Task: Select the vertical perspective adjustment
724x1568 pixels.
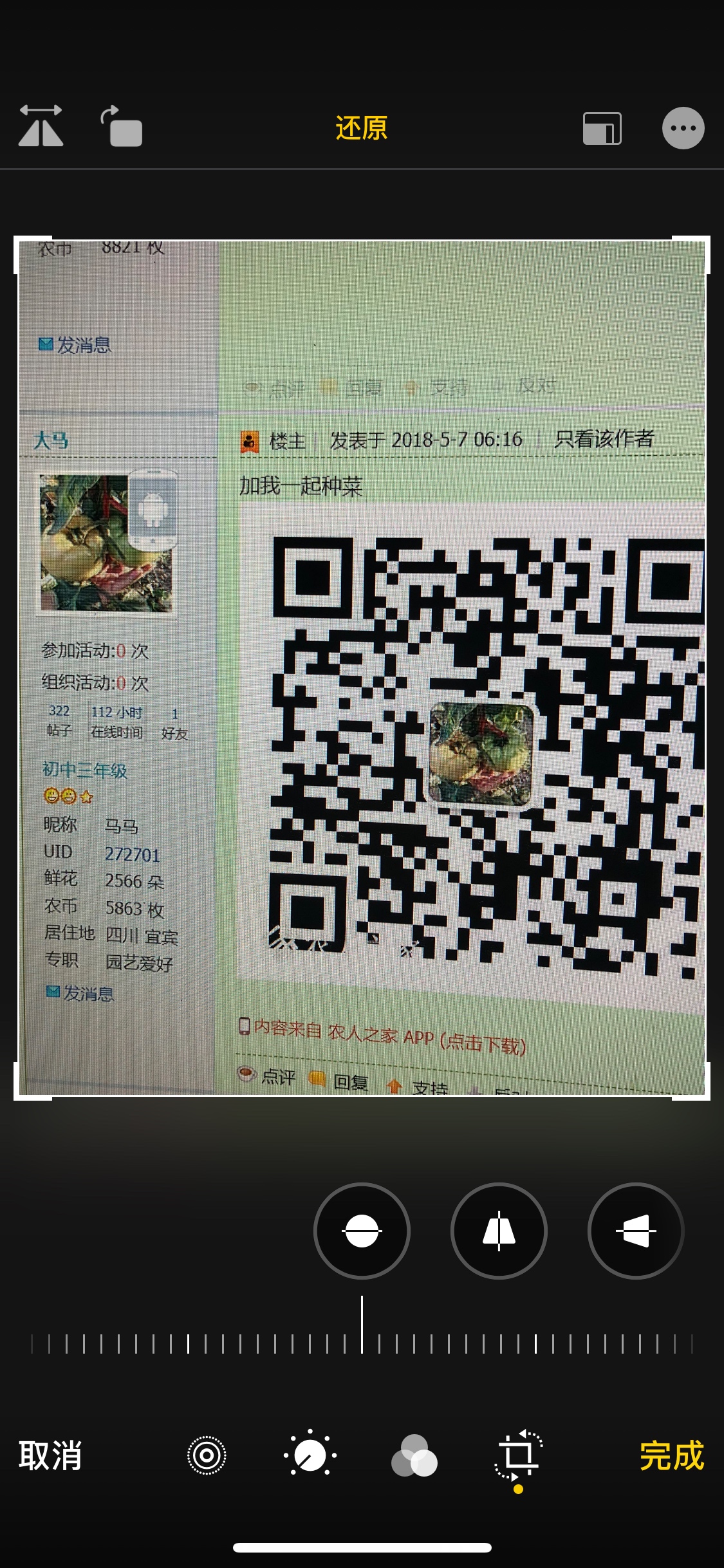Action: pyautogui.click(x=499, y=1231)
